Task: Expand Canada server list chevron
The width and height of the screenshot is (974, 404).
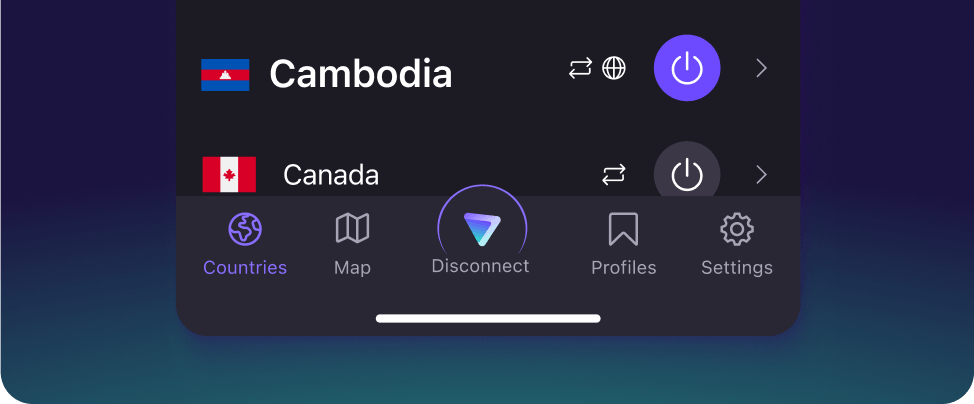Action: 761,175
